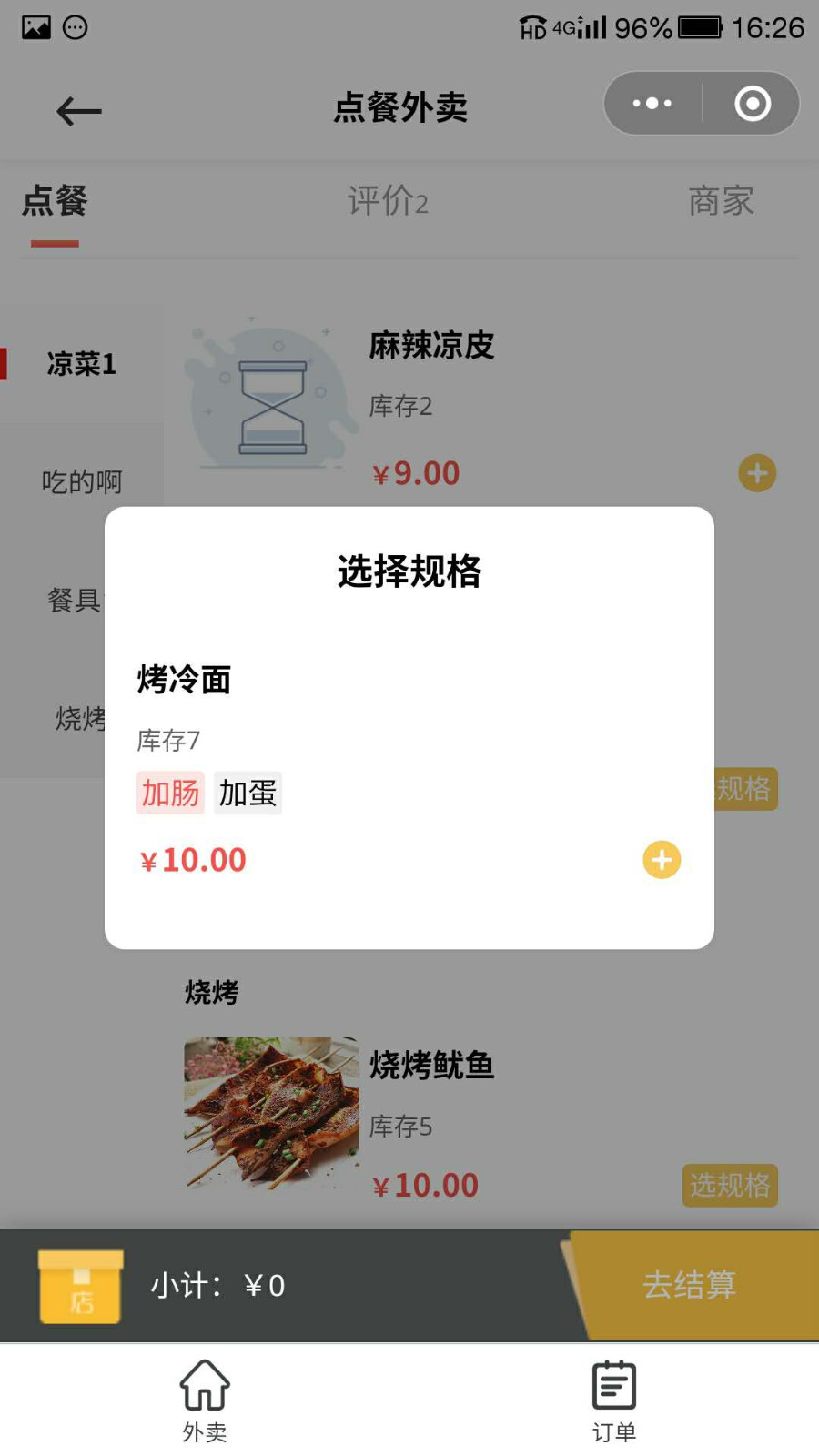Choose the 加蛋 spec option
This screenshot has height=1456, width=819.
pyautogui.click(x=248, y=793)
